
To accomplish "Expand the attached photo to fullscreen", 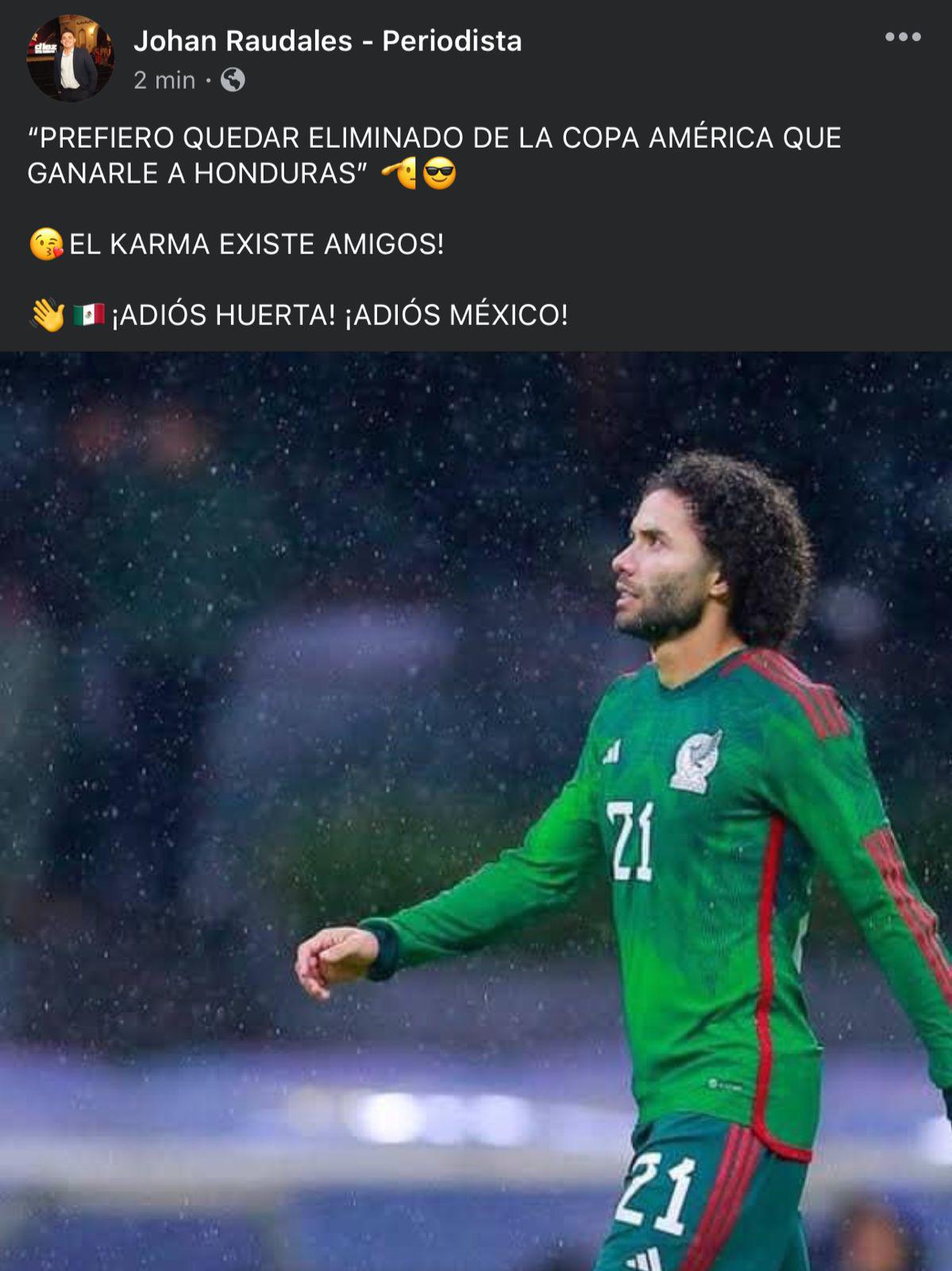I will pyautogui.click(x=476, y=810).
